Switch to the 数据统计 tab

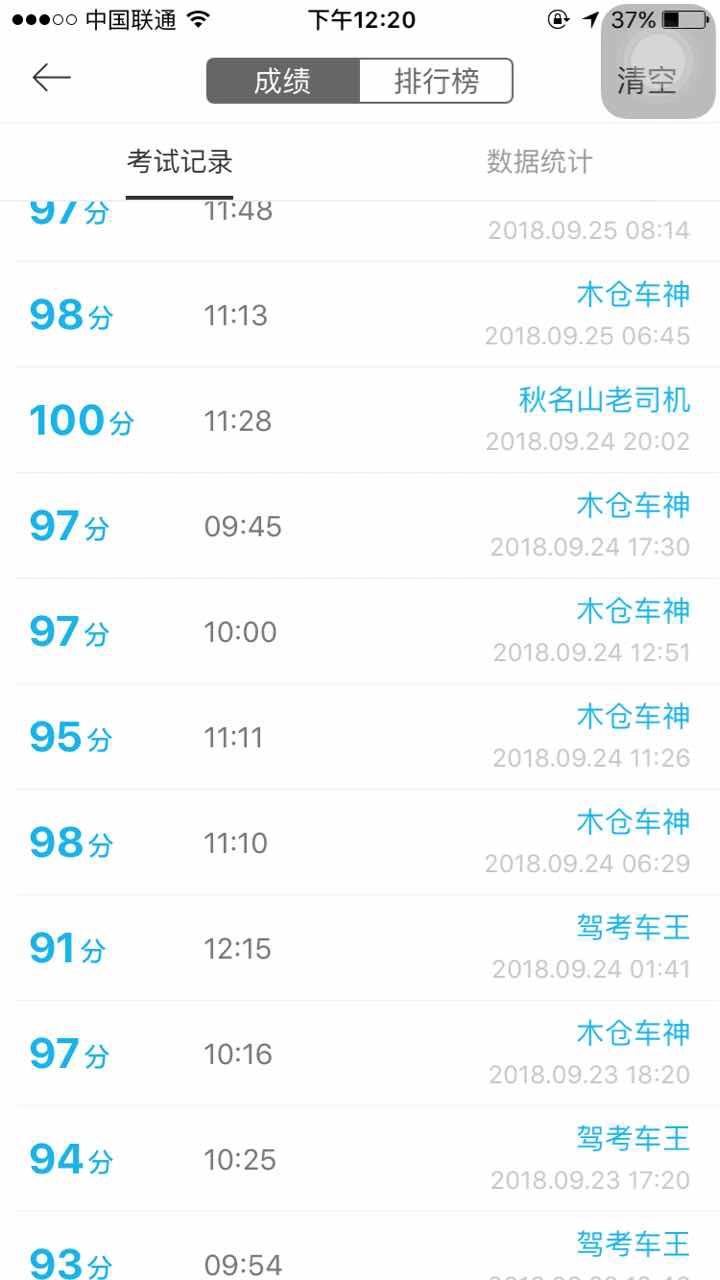pos(540,162)
